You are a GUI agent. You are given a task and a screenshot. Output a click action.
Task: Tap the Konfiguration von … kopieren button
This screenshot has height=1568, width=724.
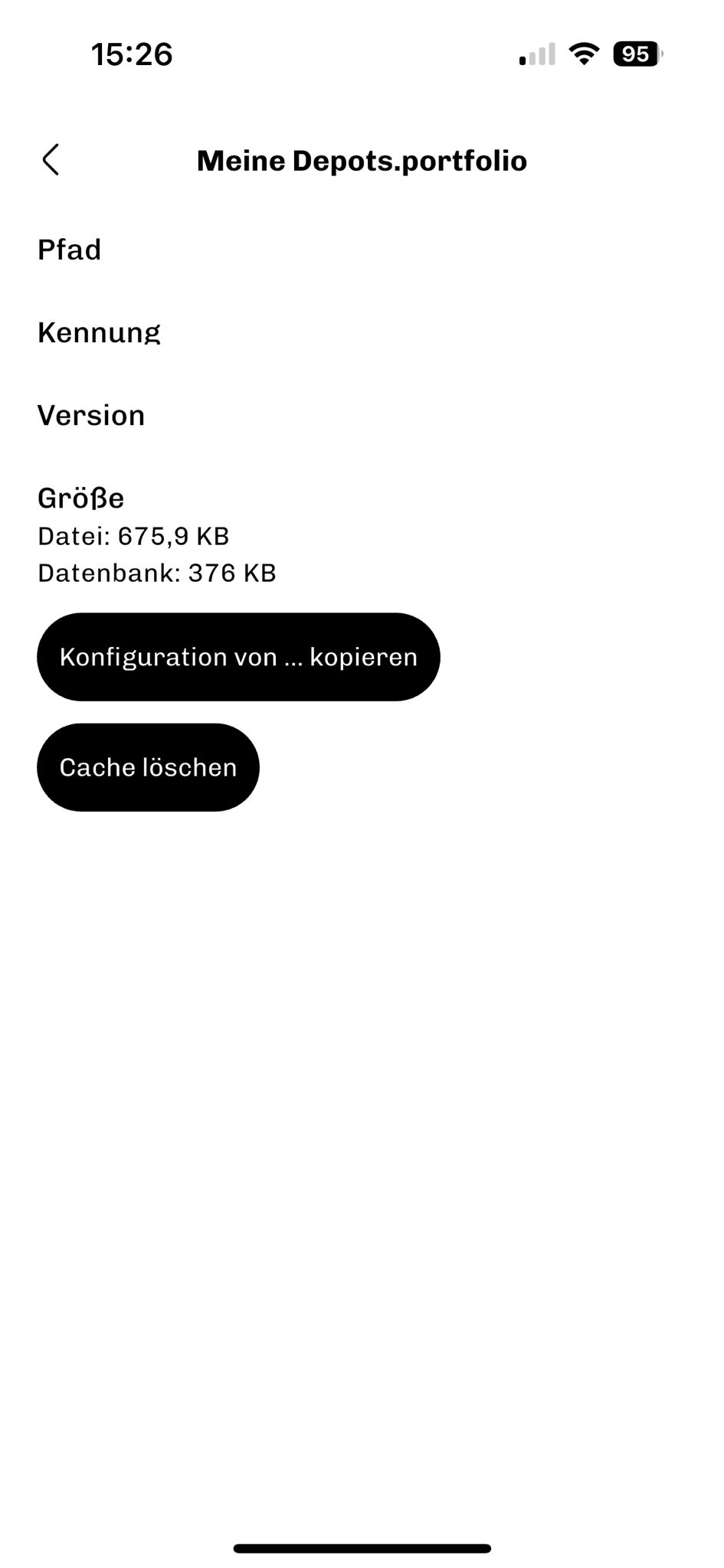[x=238, y=657]
